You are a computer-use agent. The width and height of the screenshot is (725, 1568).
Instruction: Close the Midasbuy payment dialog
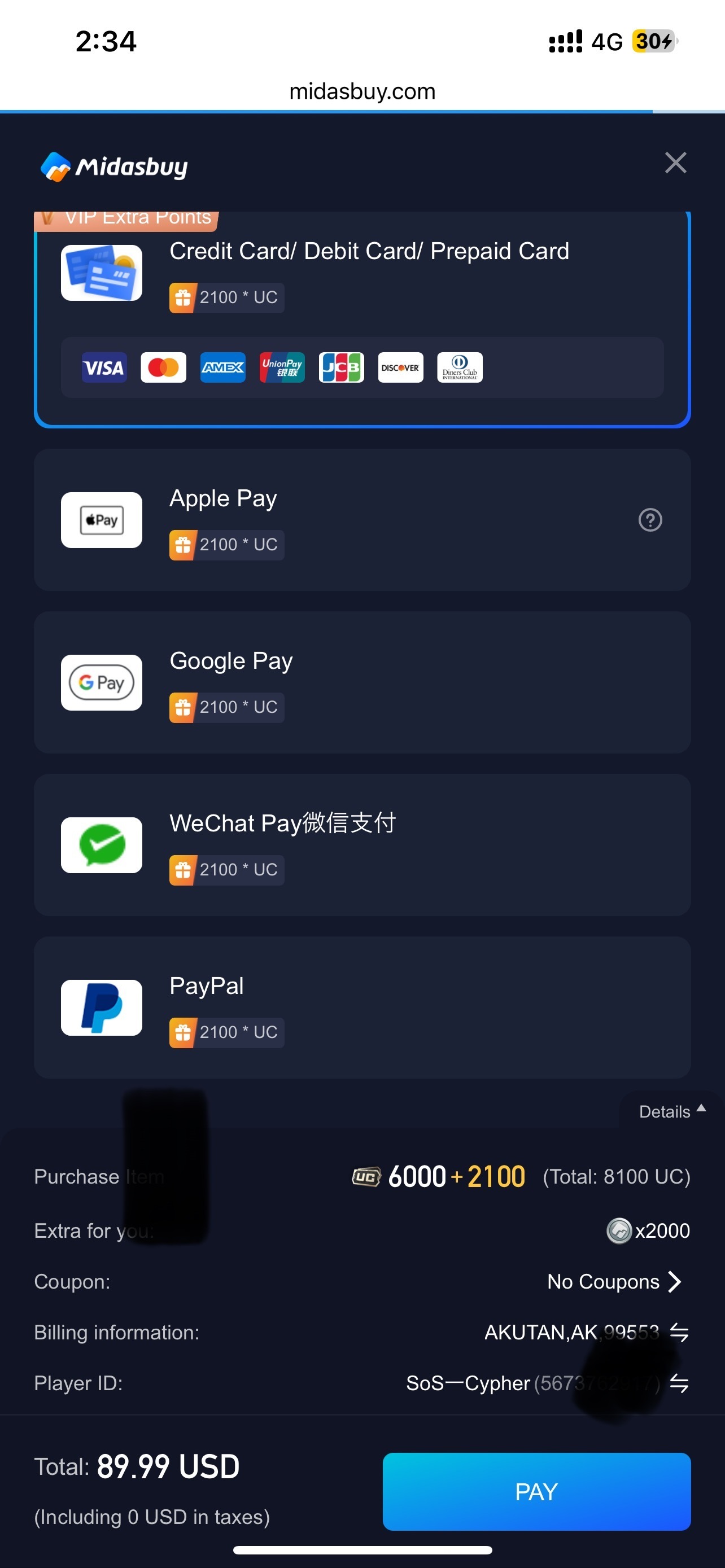(675, 163)
